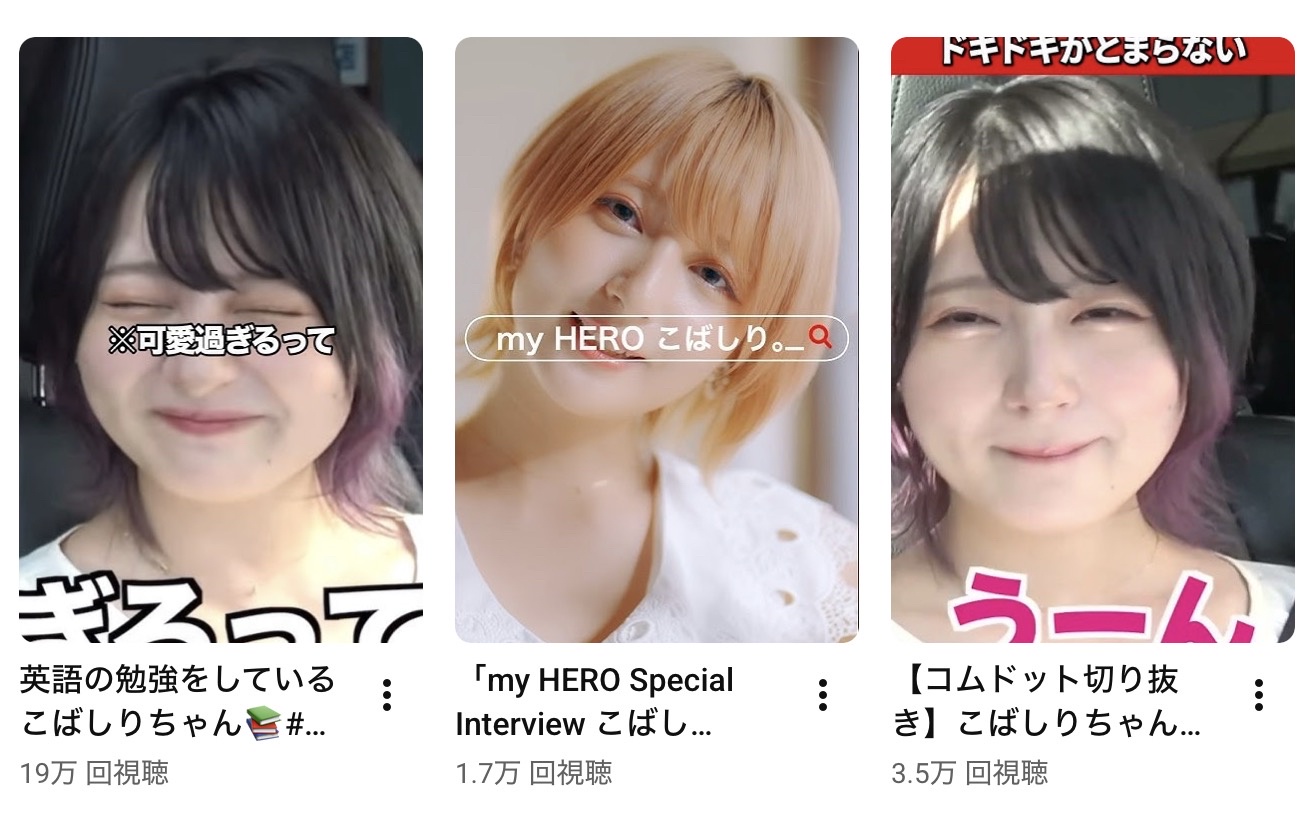Screen dimensions: 1311x828
Task: Open overflow menu for コムドット切り抜き video
Action: point(1259,695)
